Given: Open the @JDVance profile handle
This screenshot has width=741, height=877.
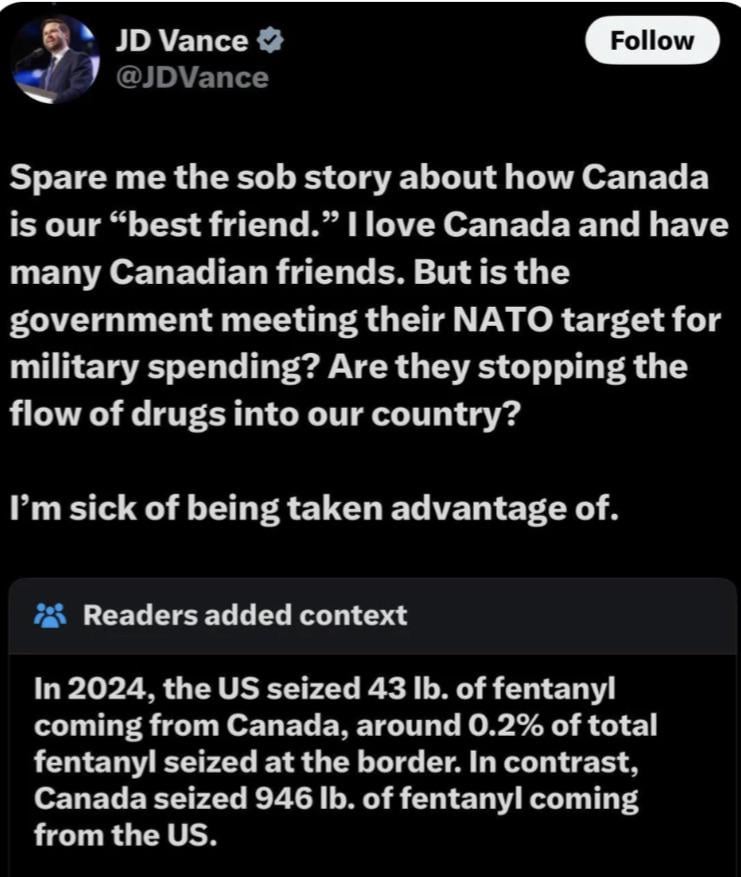Looking at the screenshot, I should click(192, 77).
